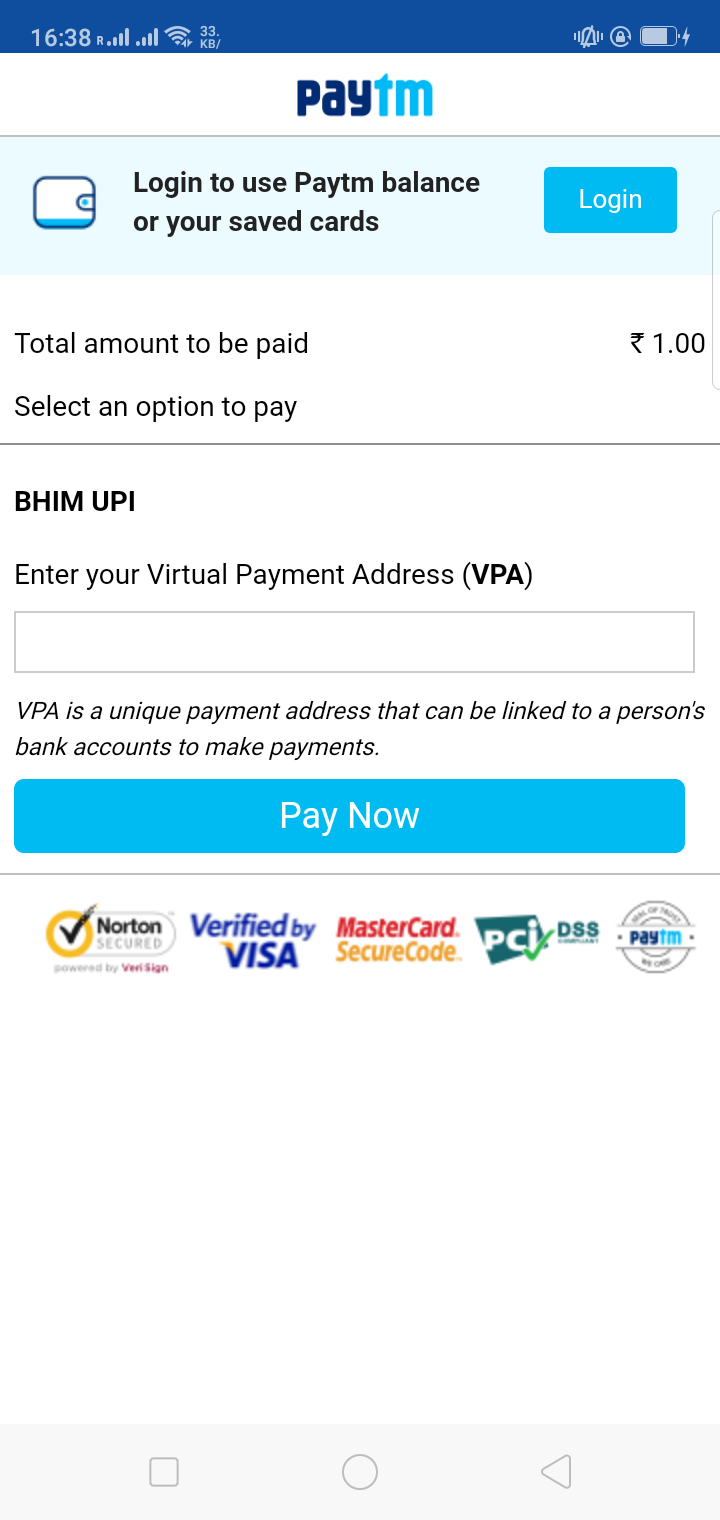Click the Total amount to be paid row

[x=360, y=343]
